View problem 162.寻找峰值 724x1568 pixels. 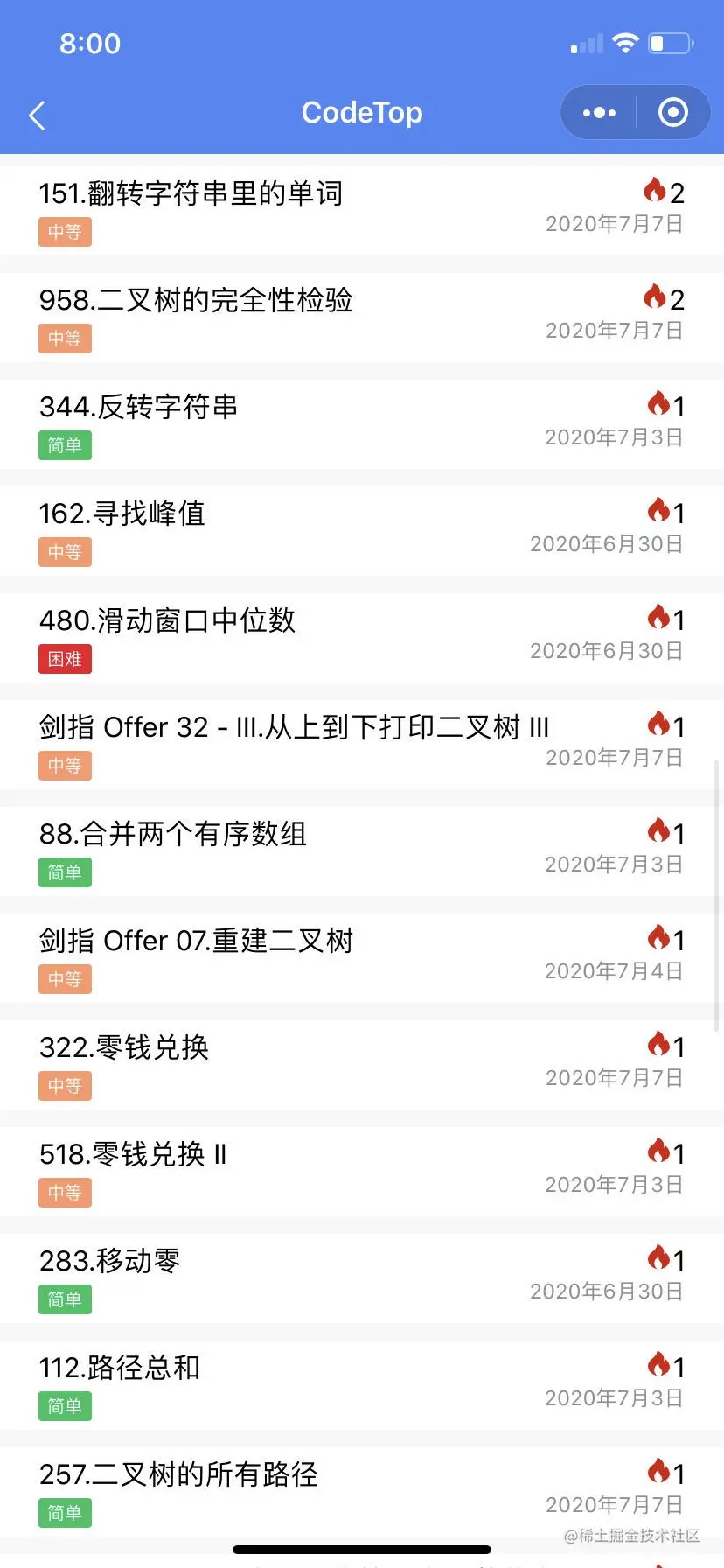[x=122, y=514]
